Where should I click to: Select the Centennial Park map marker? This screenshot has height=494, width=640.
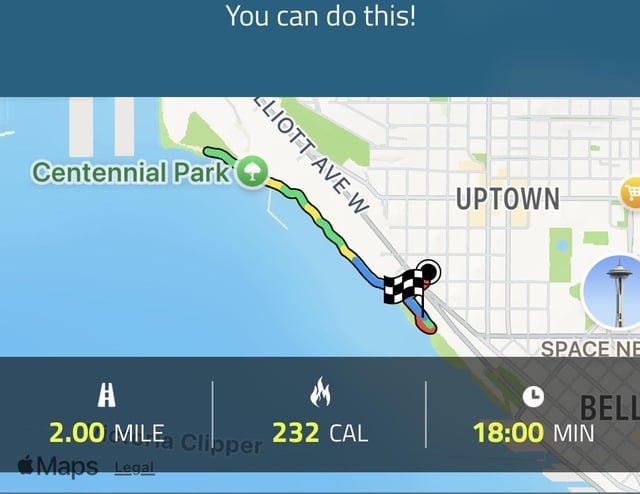pos(251,172)
